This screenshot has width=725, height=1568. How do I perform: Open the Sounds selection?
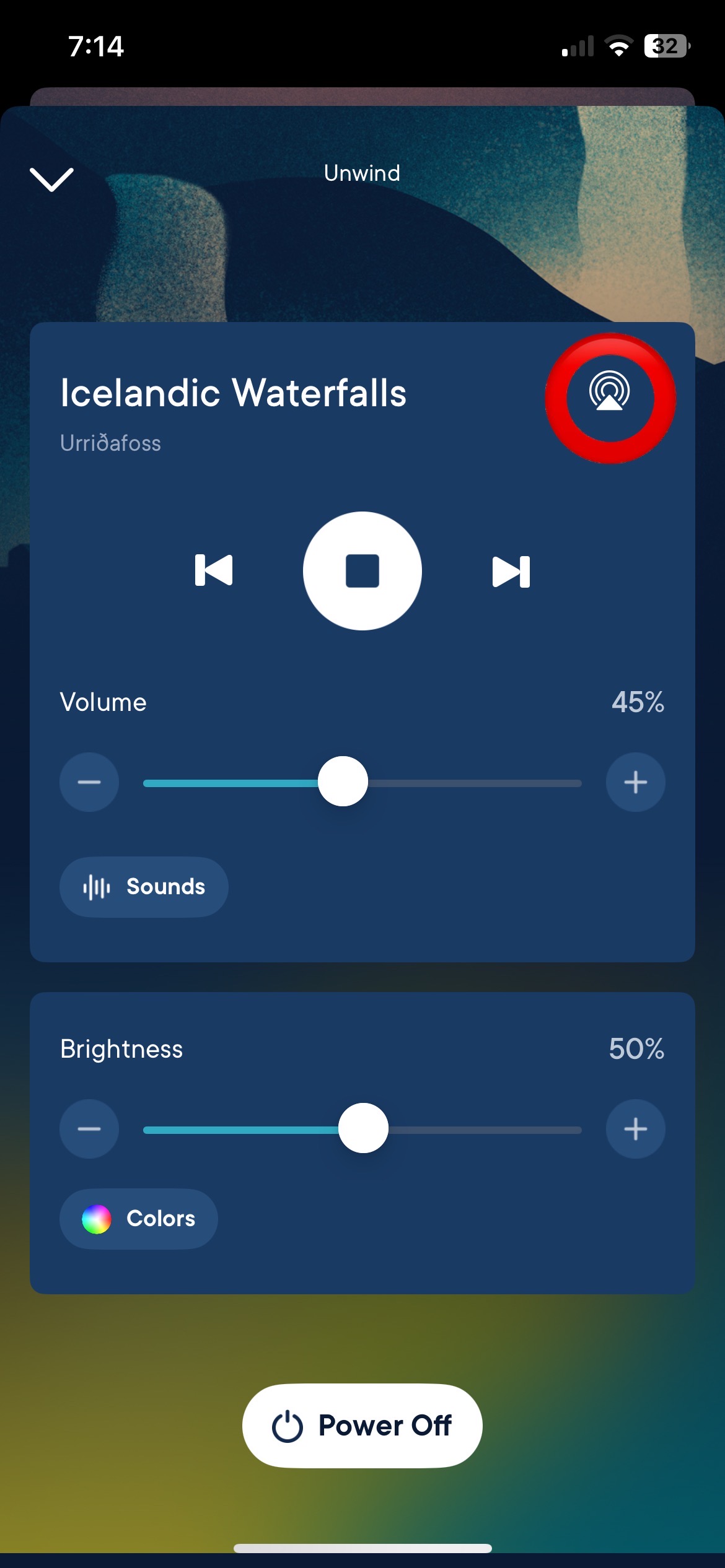[144, 887]
